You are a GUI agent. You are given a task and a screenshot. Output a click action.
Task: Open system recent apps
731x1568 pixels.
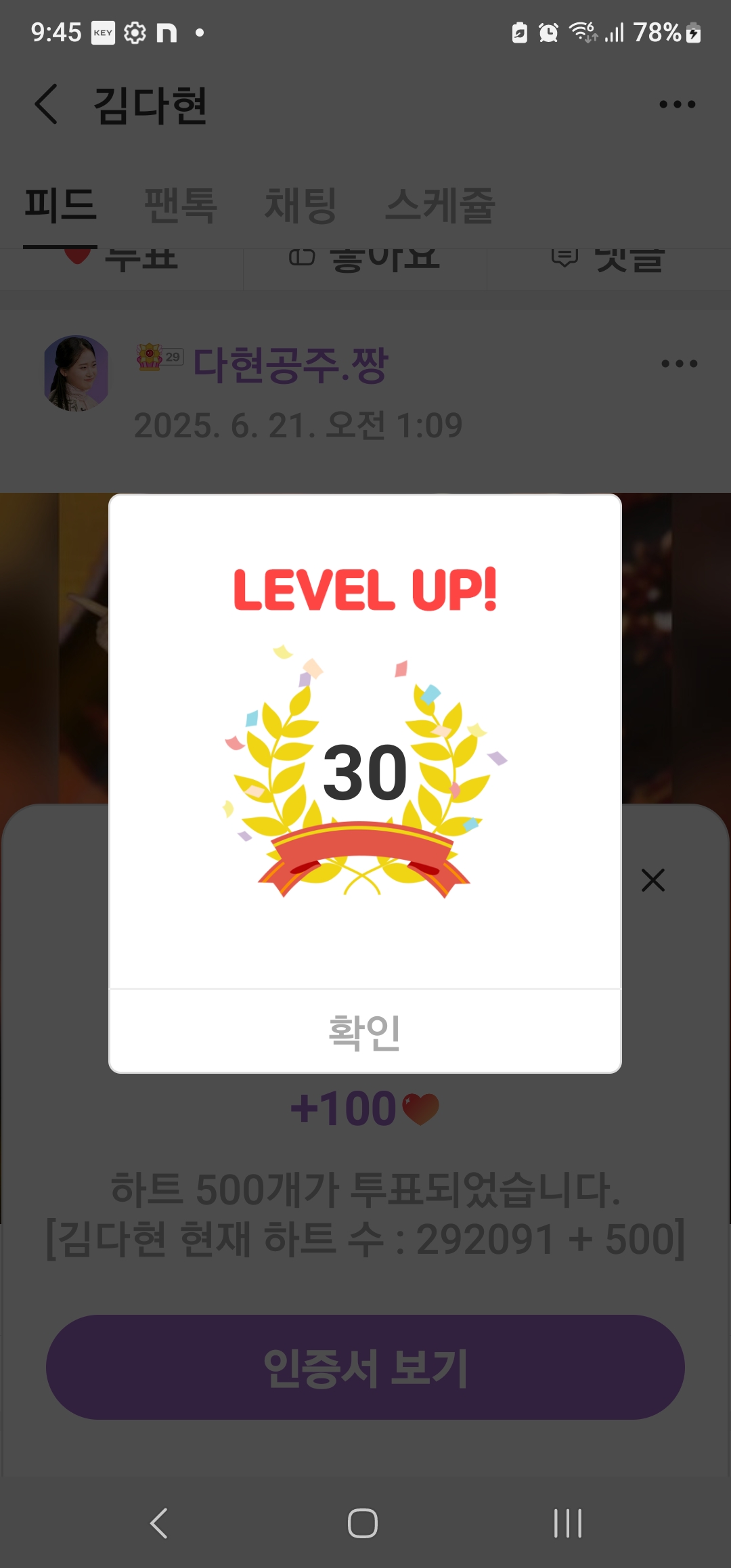pyautogui.click(x=567, y=1523)
